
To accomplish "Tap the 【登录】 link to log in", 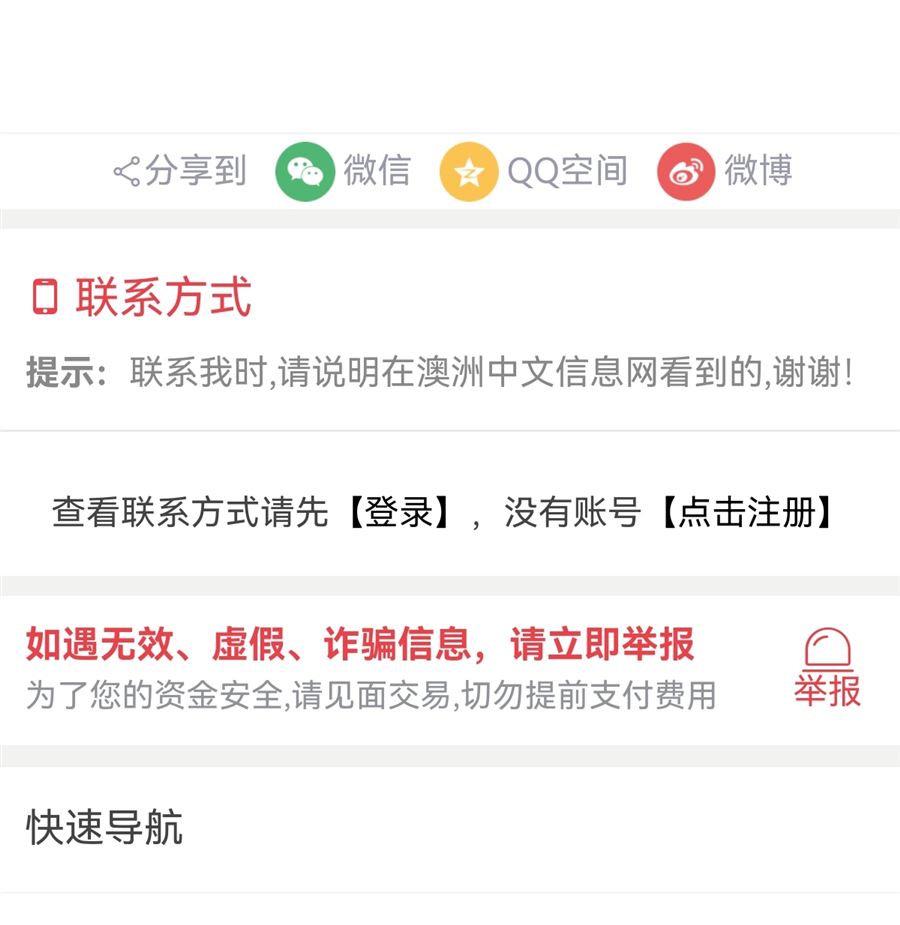I will pos(400,513).
